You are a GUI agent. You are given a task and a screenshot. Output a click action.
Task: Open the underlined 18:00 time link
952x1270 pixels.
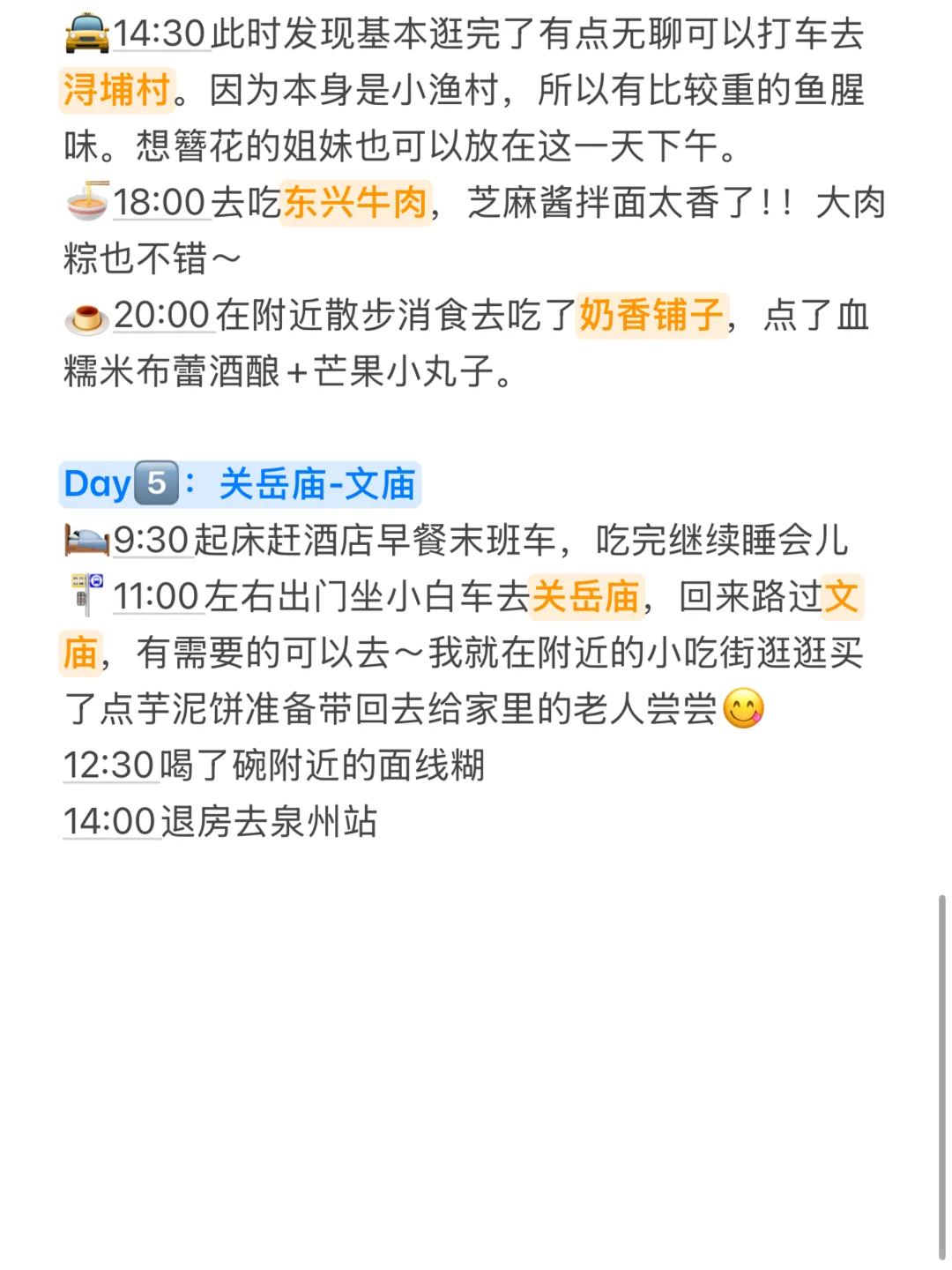160,203
